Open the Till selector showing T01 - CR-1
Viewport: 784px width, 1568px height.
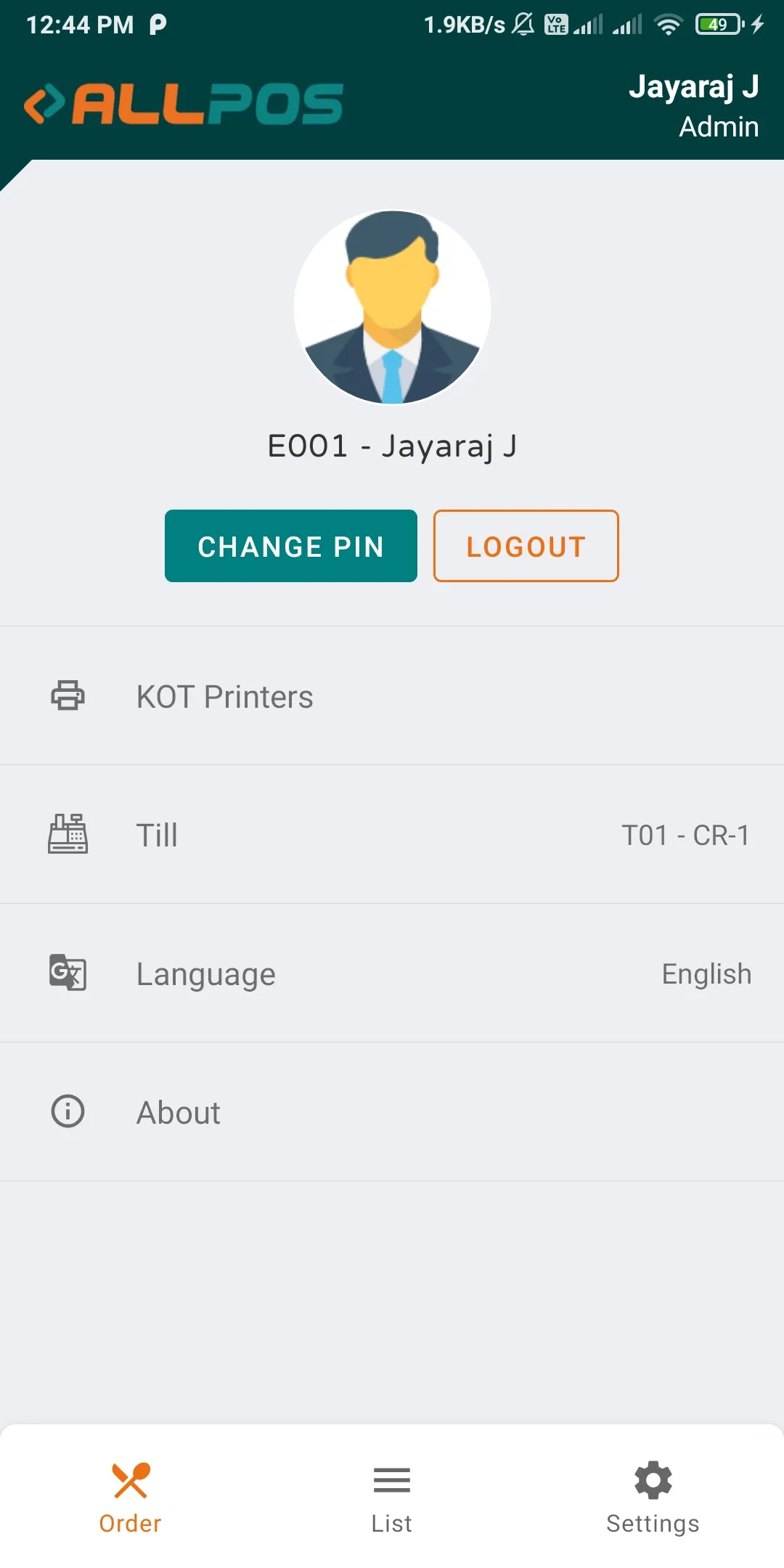tap(392, 834)
